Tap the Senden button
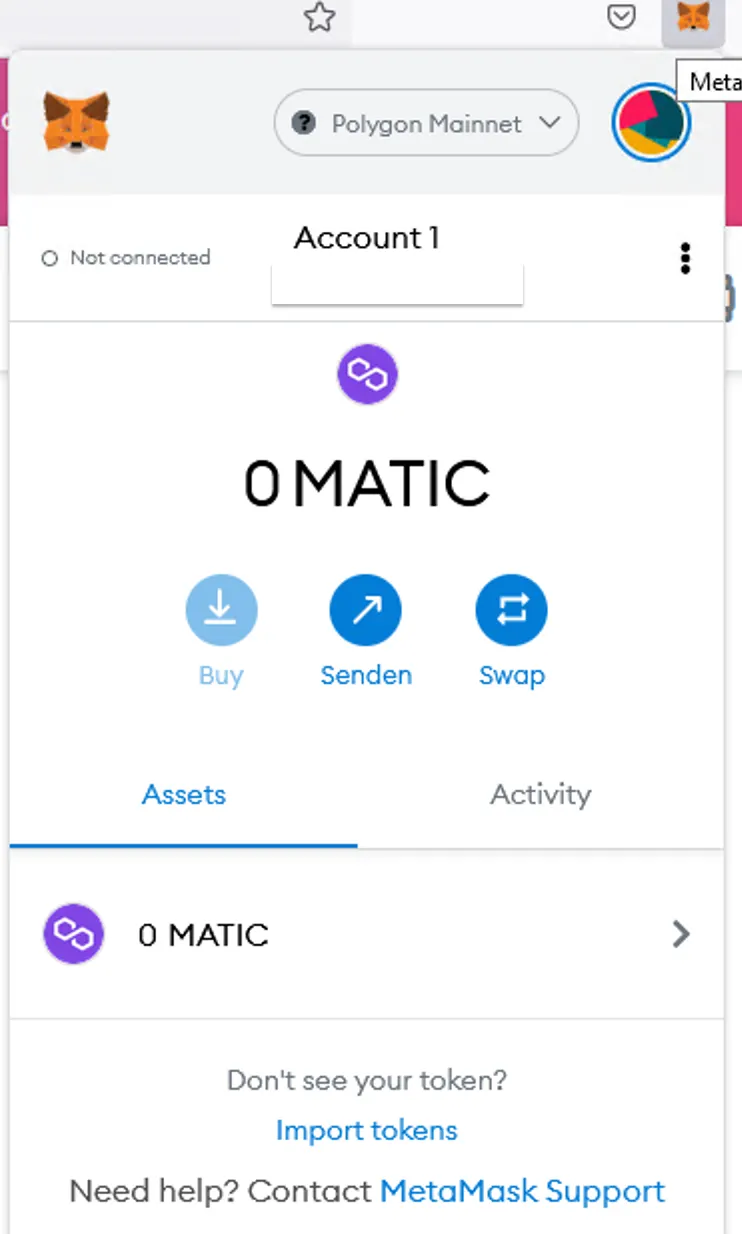The image size is (742, 1234). [366, 610]
